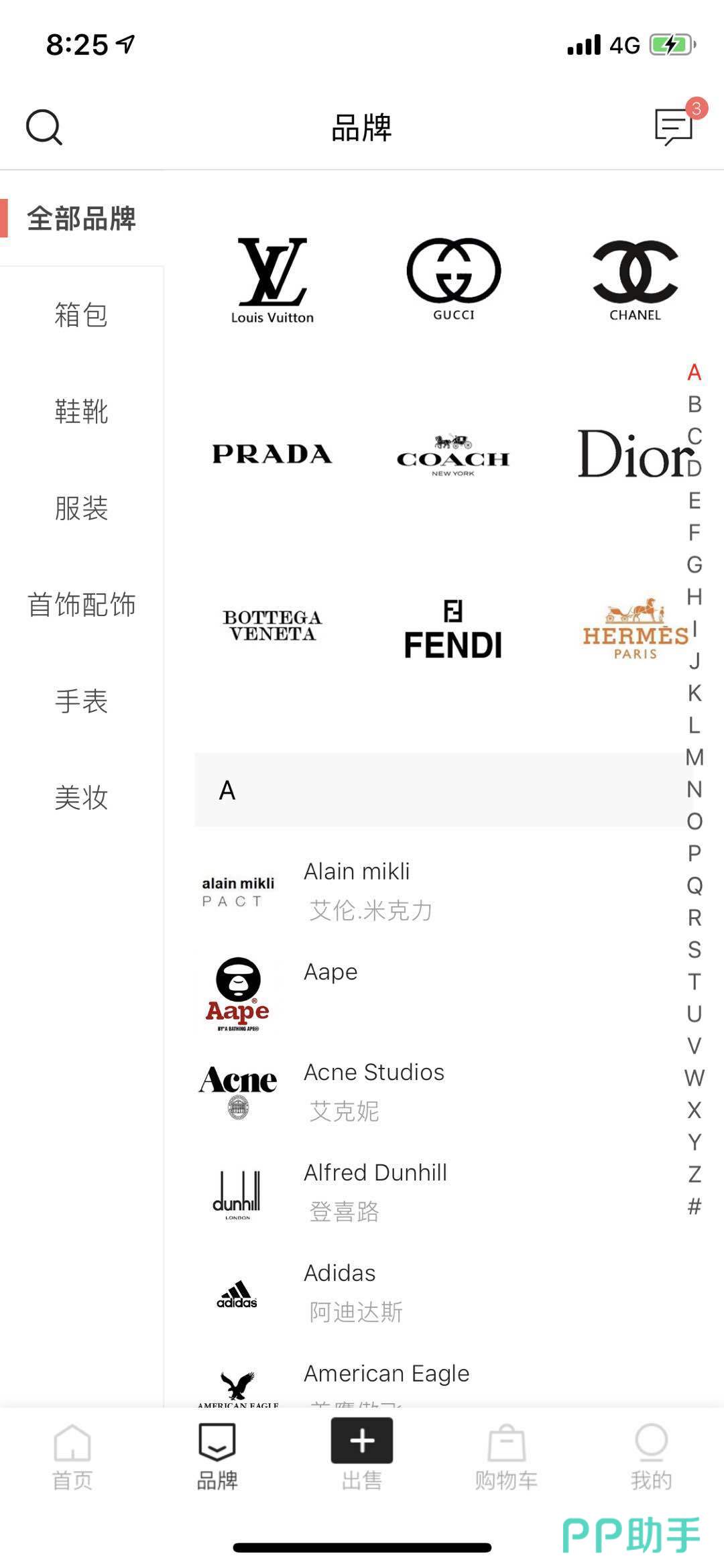Screen dimensions: 724x1568
Task: Open the search icon
Action: click(x=44, y=127)
